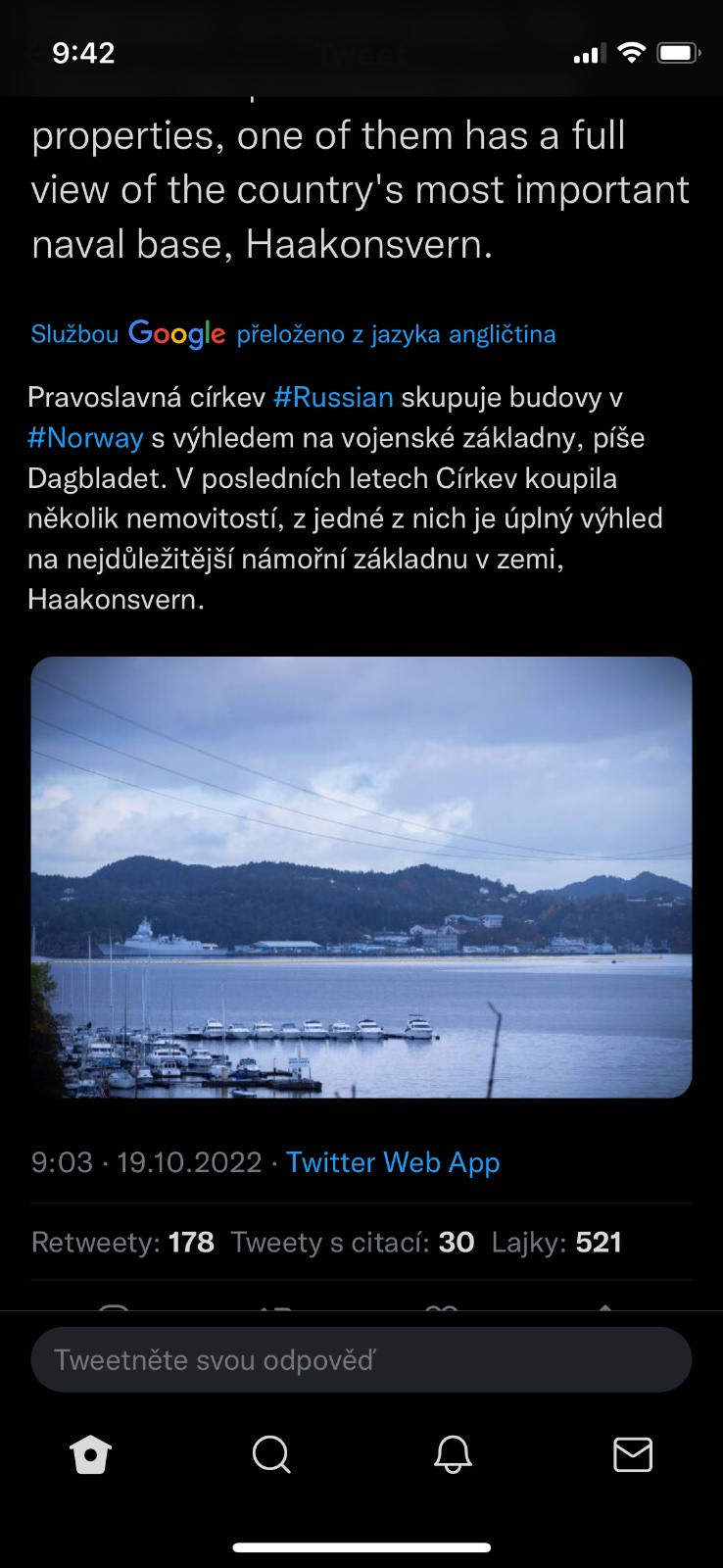Tap the Google translation attribution link
The image size is (723, 1568).
click(x=293, y=334)
